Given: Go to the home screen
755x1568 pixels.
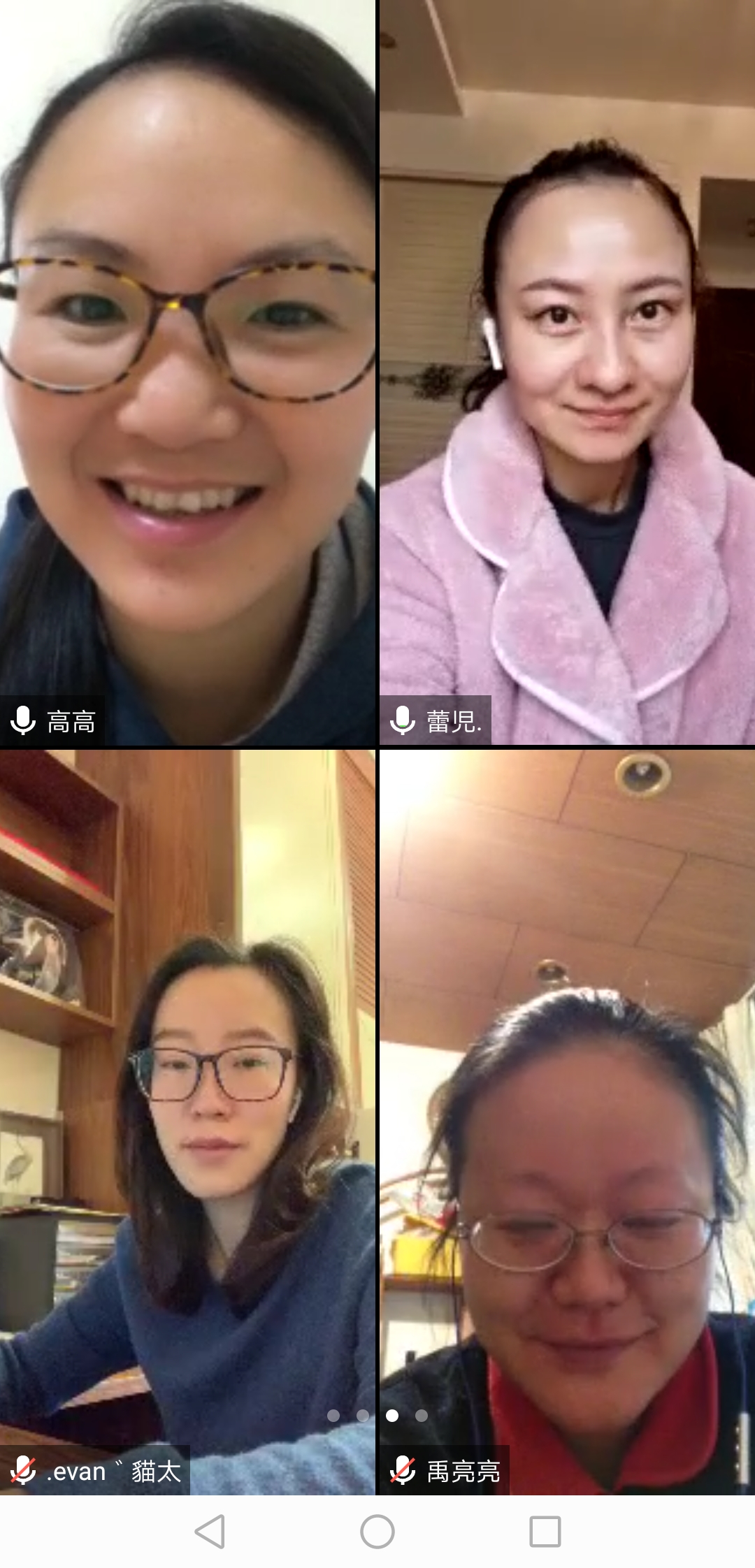Looking at the screenshot, I should click(377, 1532).
